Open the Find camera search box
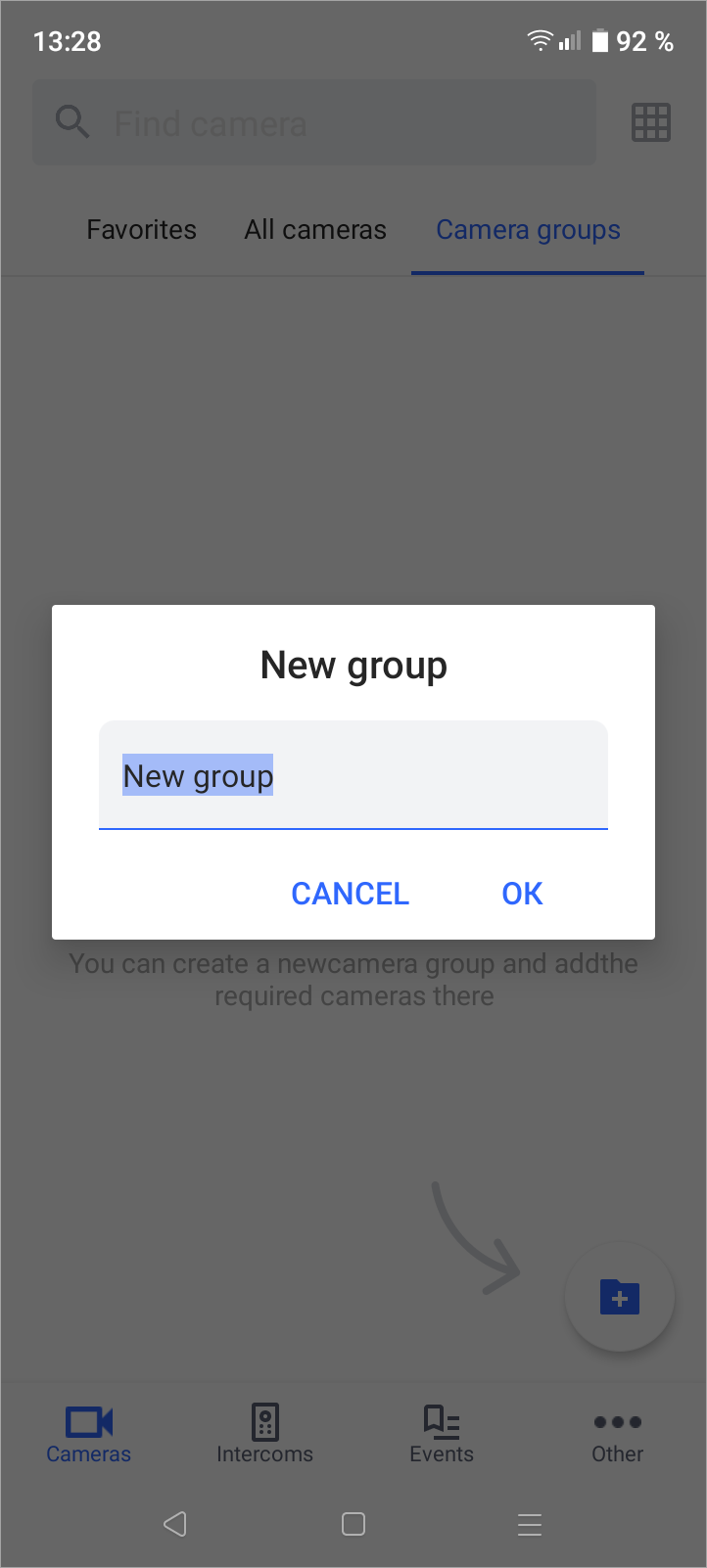The height and width of the screenshot is (1568, 707). [x=314, y=123]
